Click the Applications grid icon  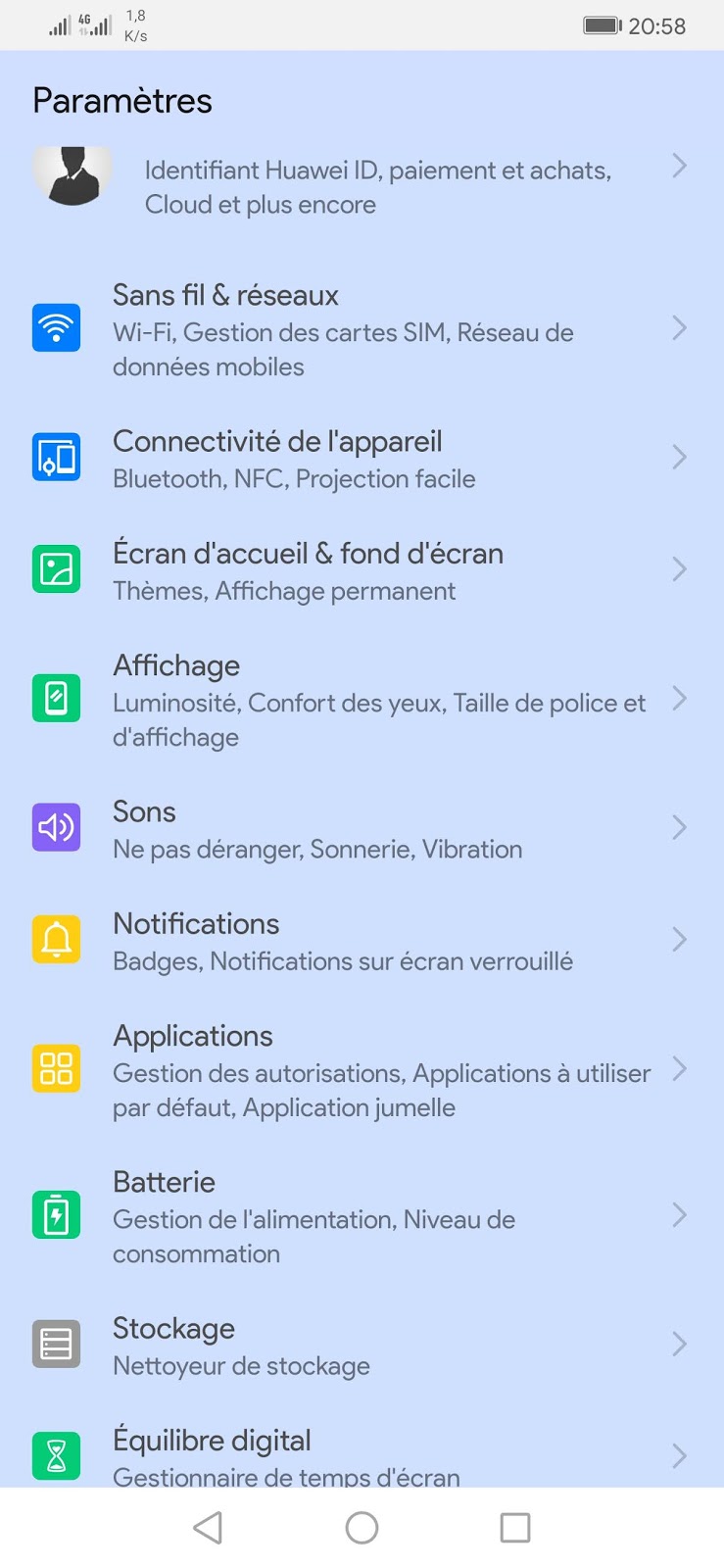pos(56,1069)
